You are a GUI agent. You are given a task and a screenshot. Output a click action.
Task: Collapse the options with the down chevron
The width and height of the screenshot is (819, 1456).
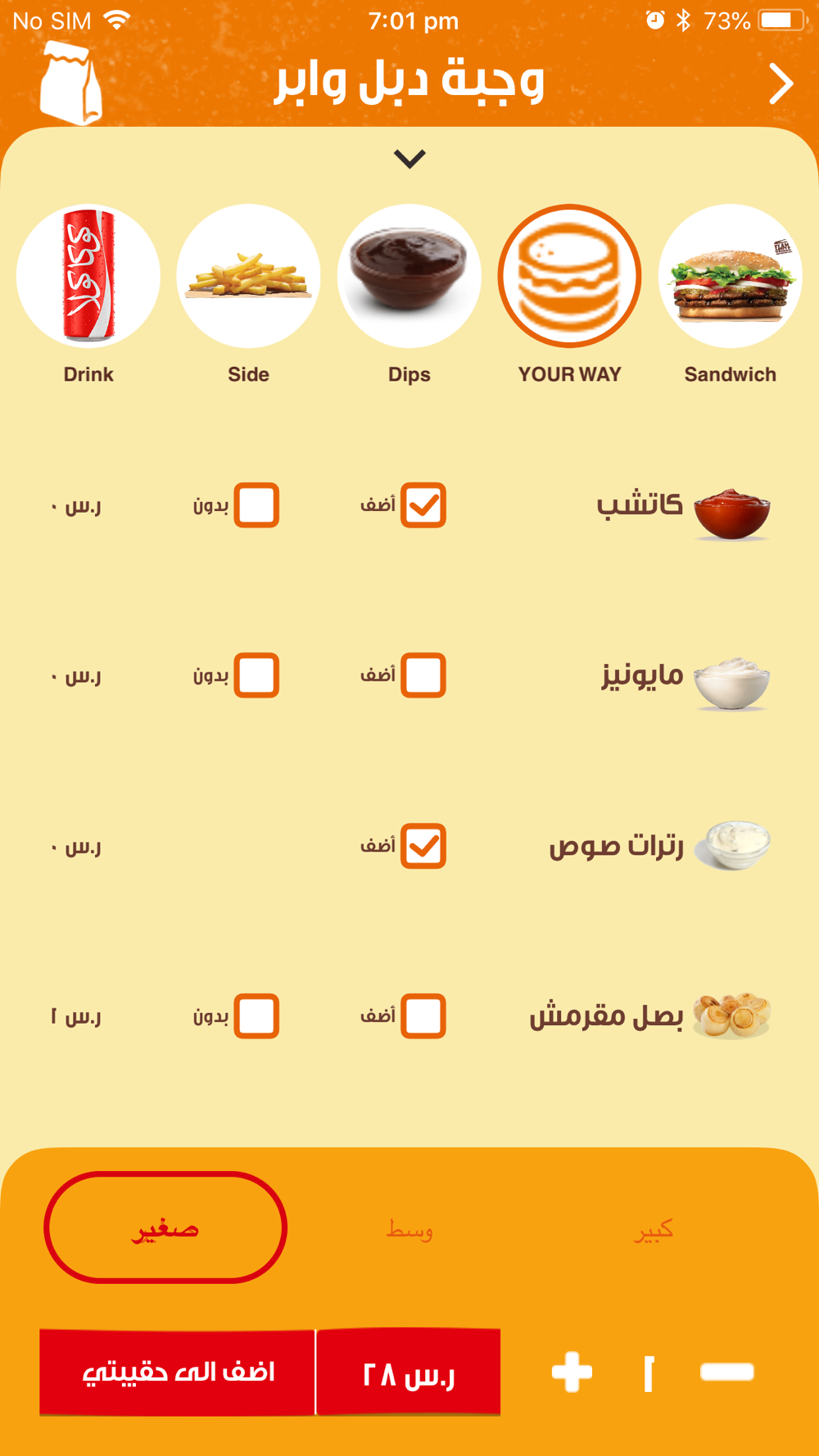[x=409, y=158]
